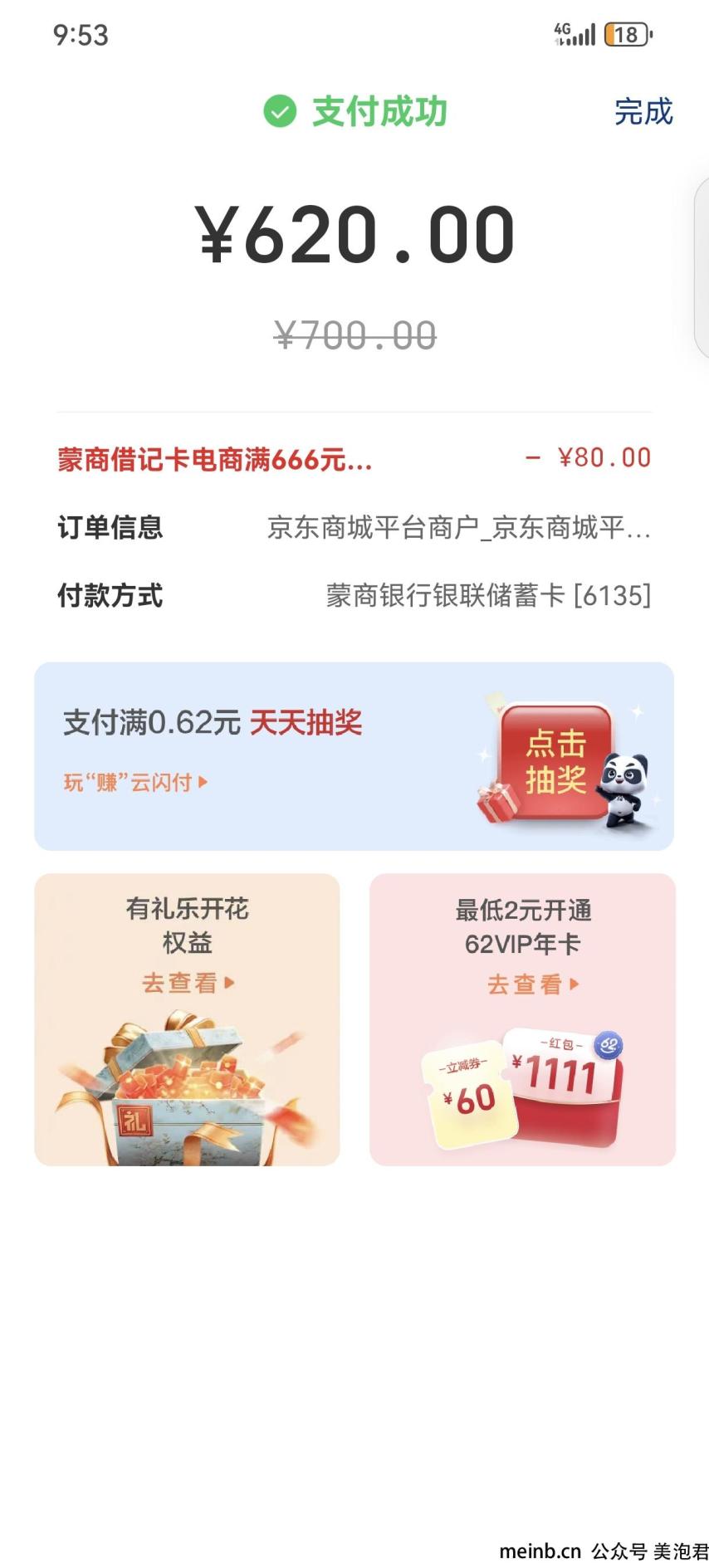Open the 玩“赚”云闪付 link
Screen dimensions: 709x1568
point(135,782)
